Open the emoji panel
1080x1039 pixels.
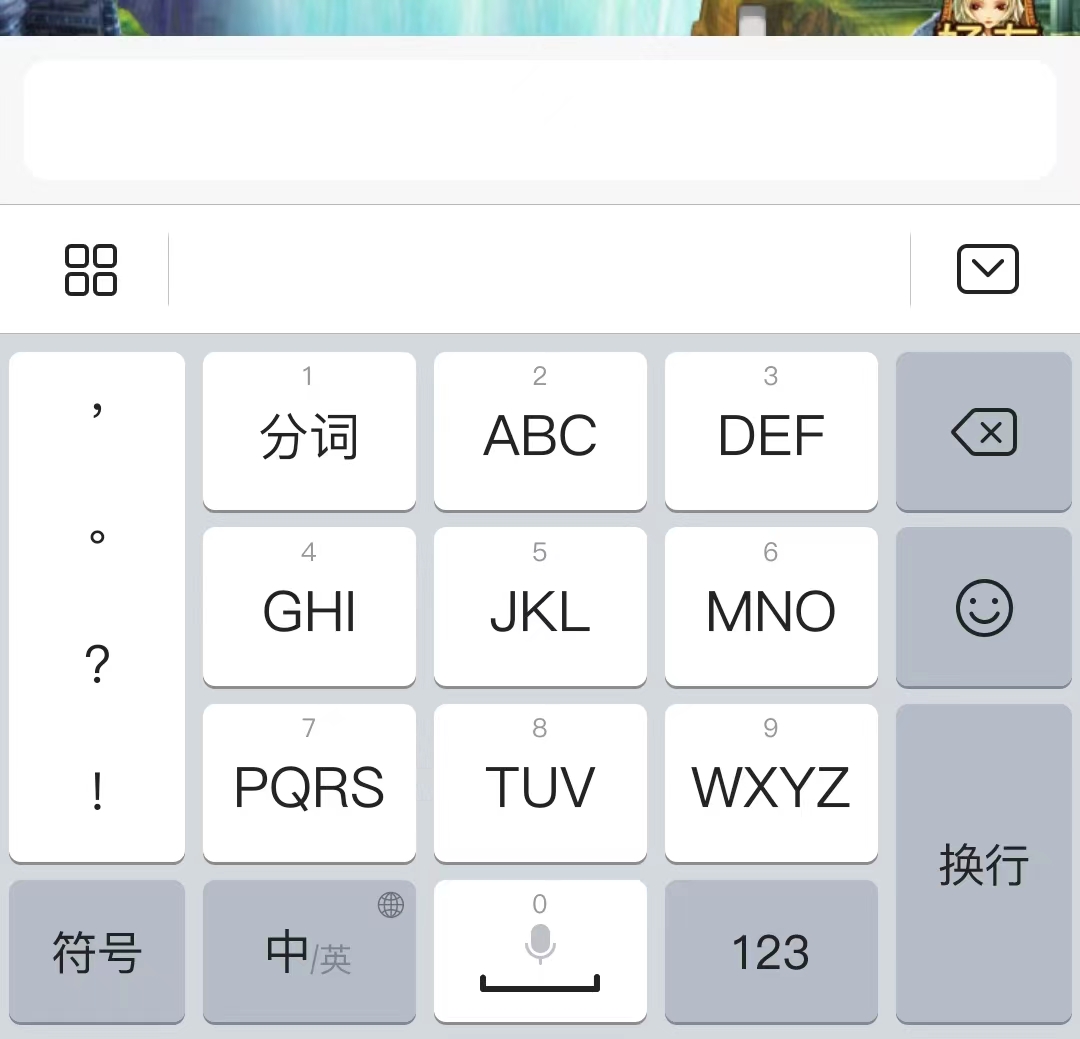click(x=984, y=607)
